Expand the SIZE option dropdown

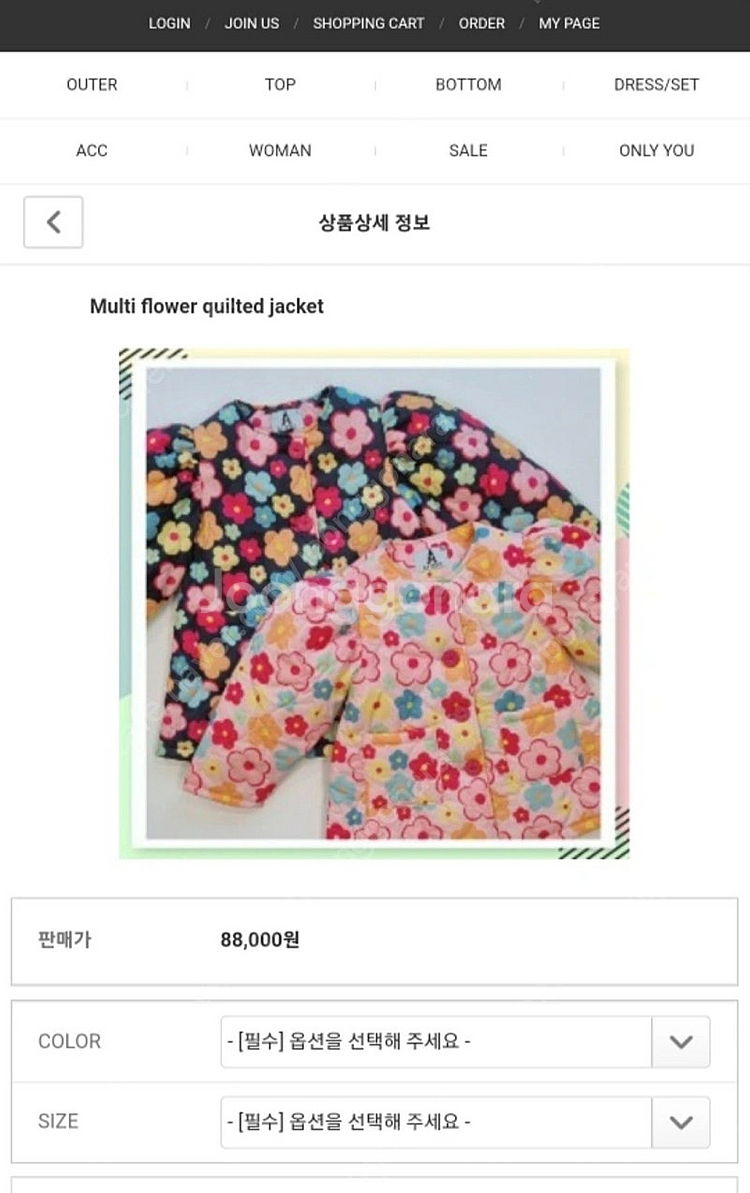tap(465, 1122)
